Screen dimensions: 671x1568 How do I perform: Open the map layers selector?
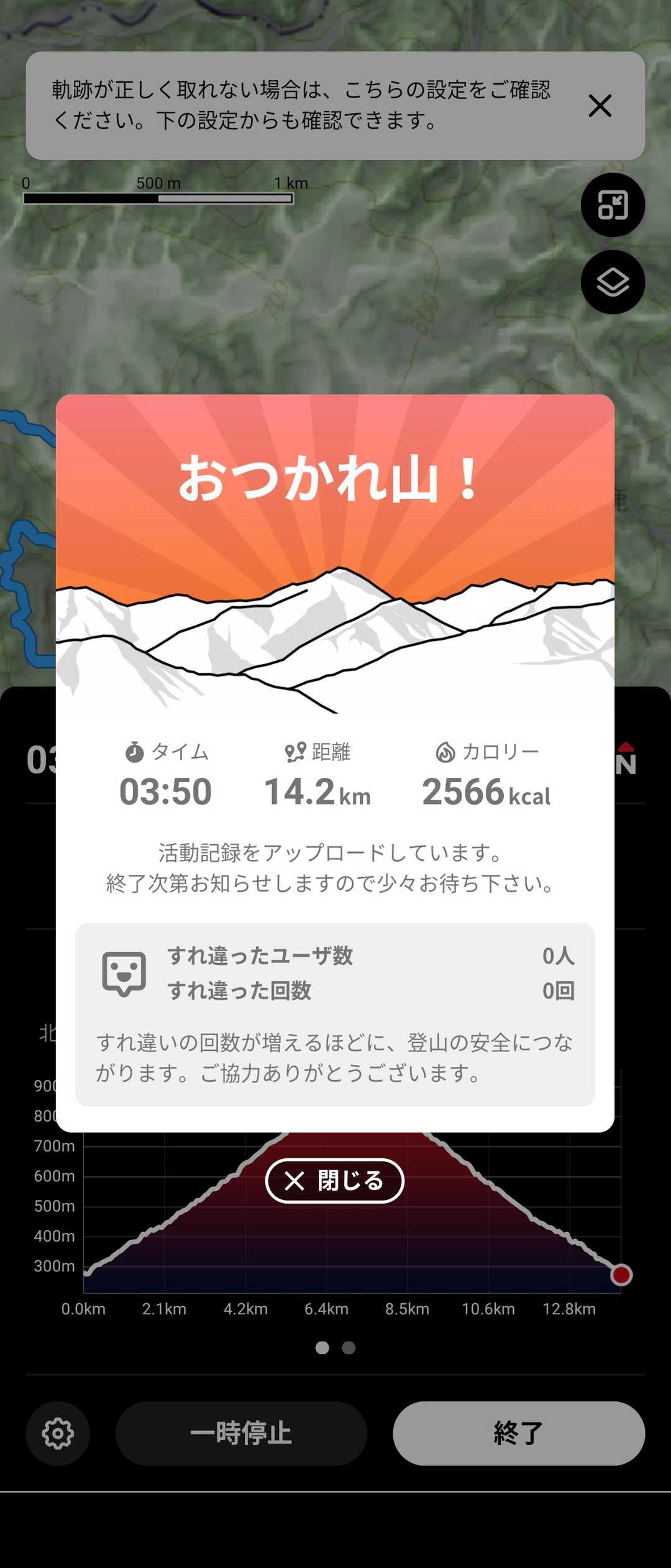(613, 282)
